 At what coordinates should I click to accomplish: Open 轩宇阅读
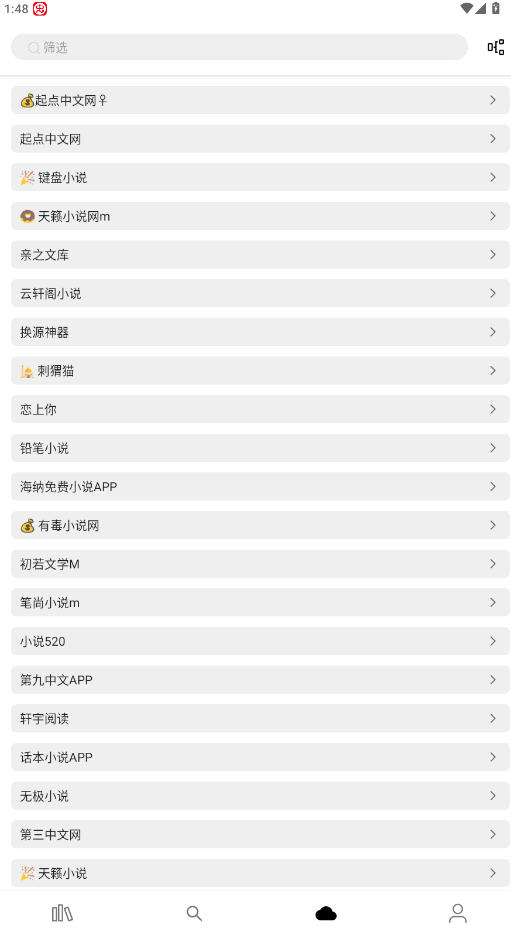(x=260, y=718)
